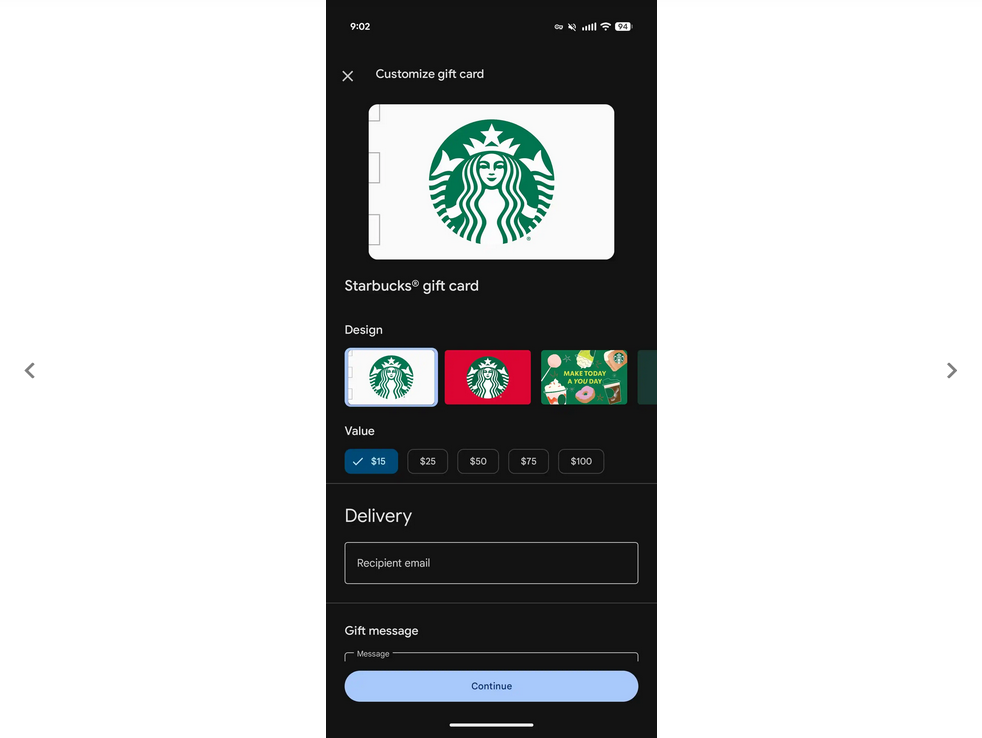Tap the gift Message text field

point(491,658)
